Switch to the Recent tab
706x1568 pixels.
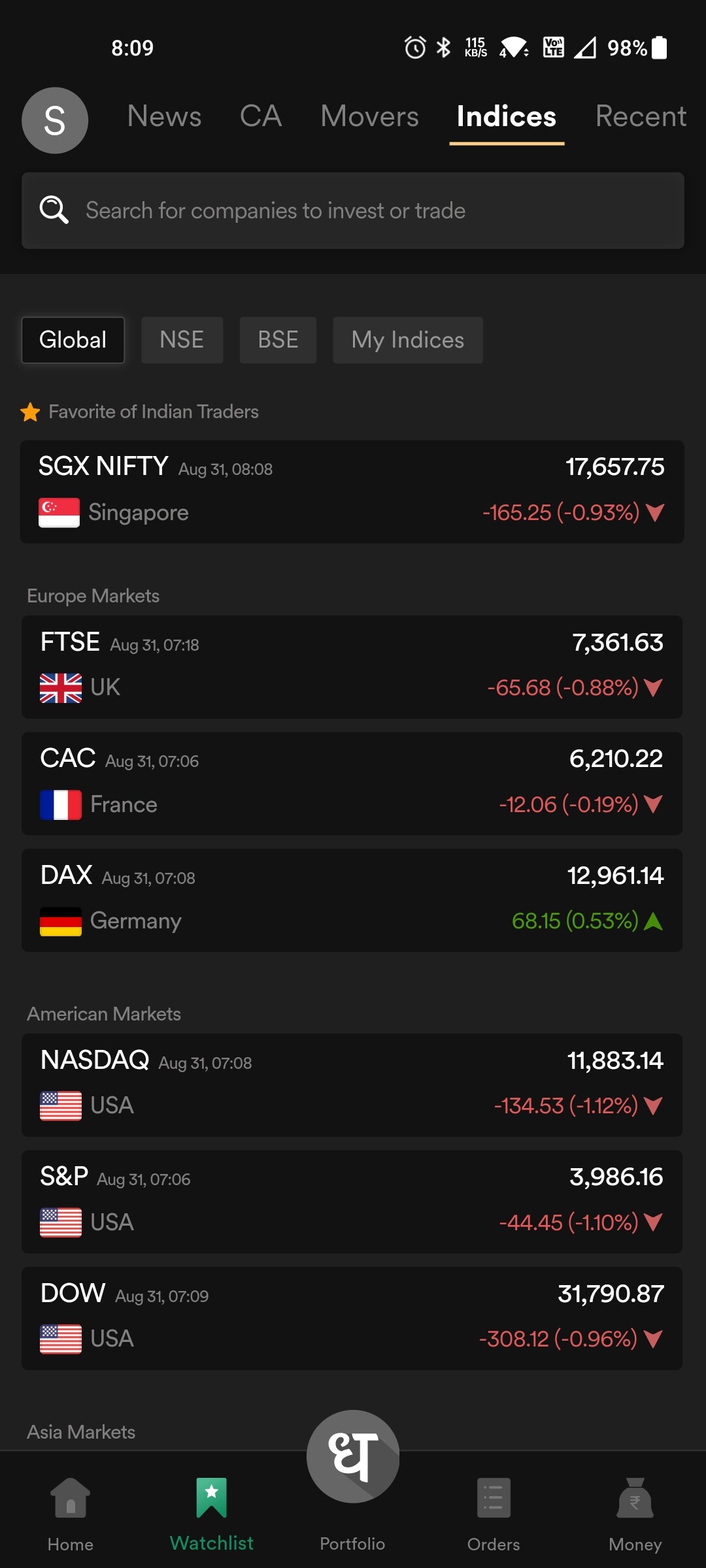point(641,116)
